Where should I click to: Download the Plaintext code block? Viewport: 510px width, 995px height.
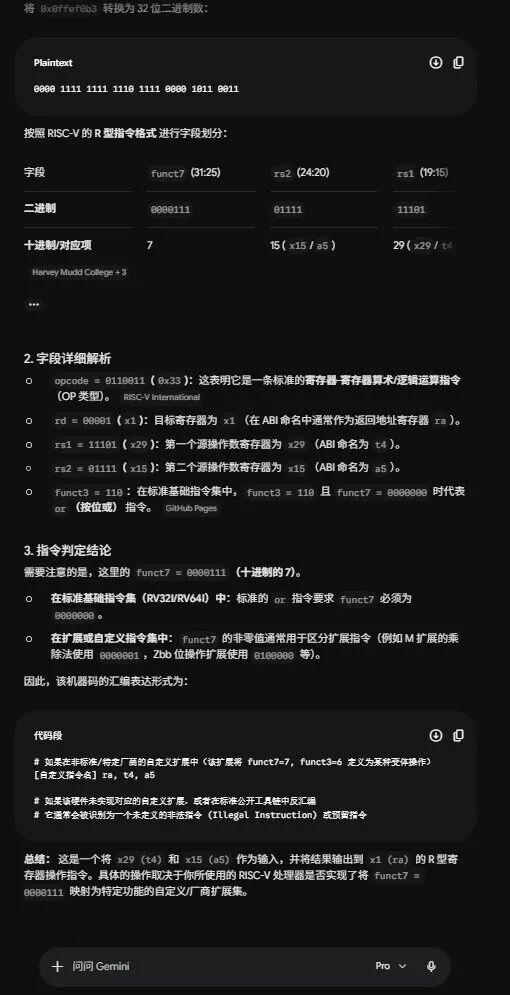pos(436,62)
